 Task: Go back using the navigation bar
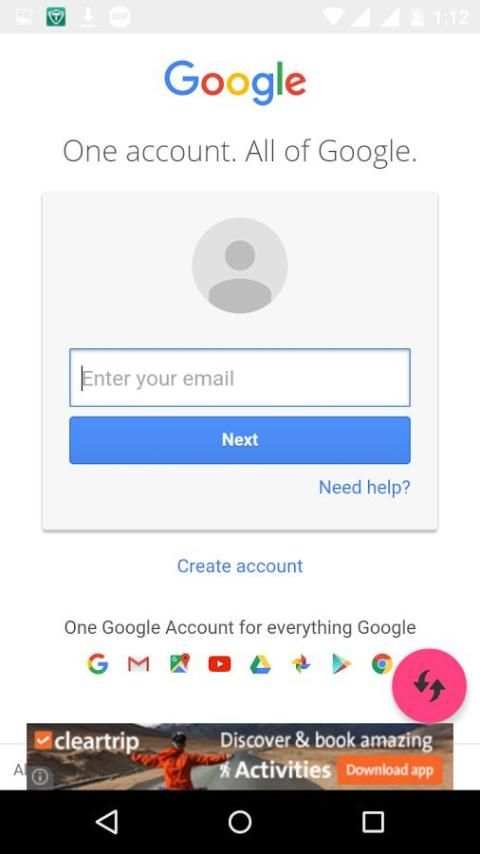(x=107, y=822)
